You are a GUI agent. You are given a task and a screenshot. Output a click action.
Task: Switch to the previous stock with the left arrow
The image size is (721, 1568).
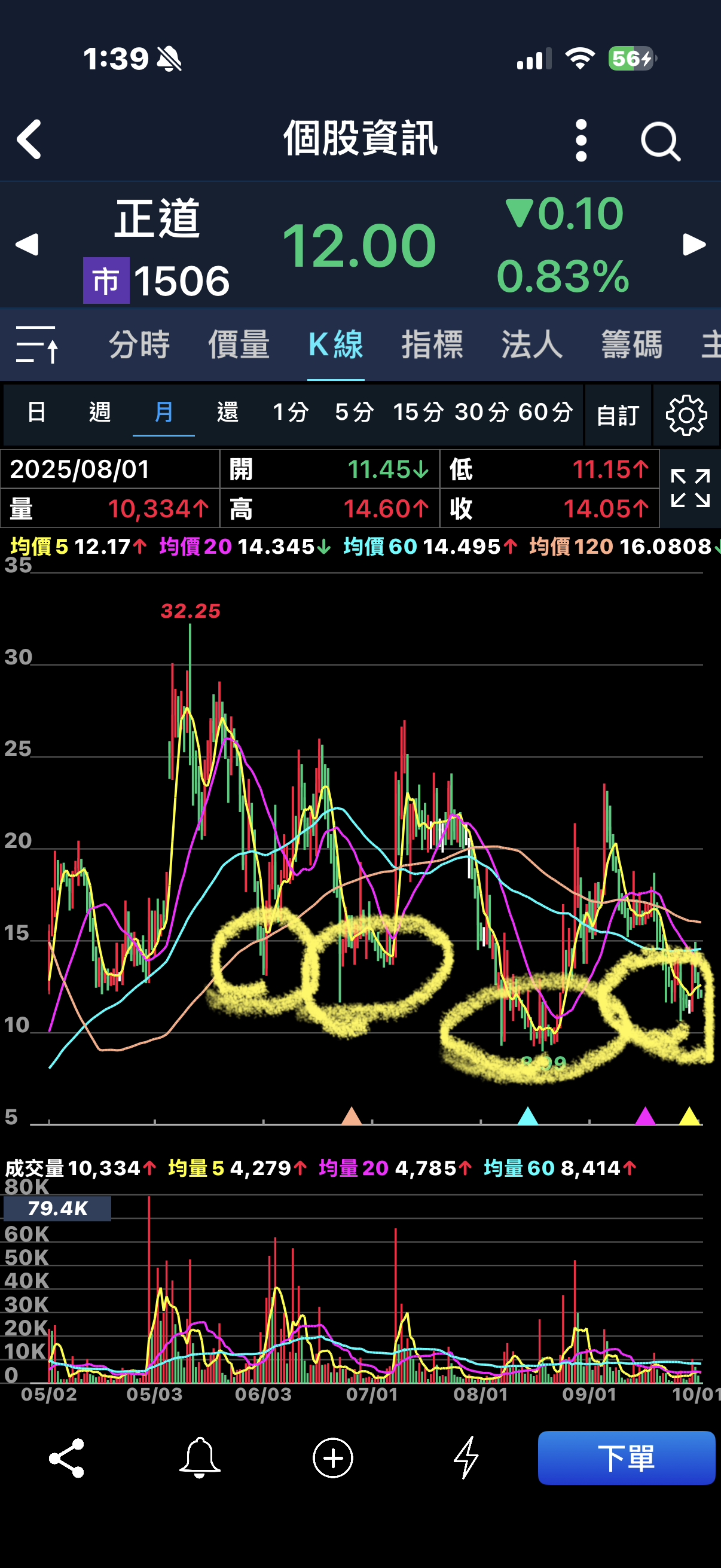pos(28,245)
